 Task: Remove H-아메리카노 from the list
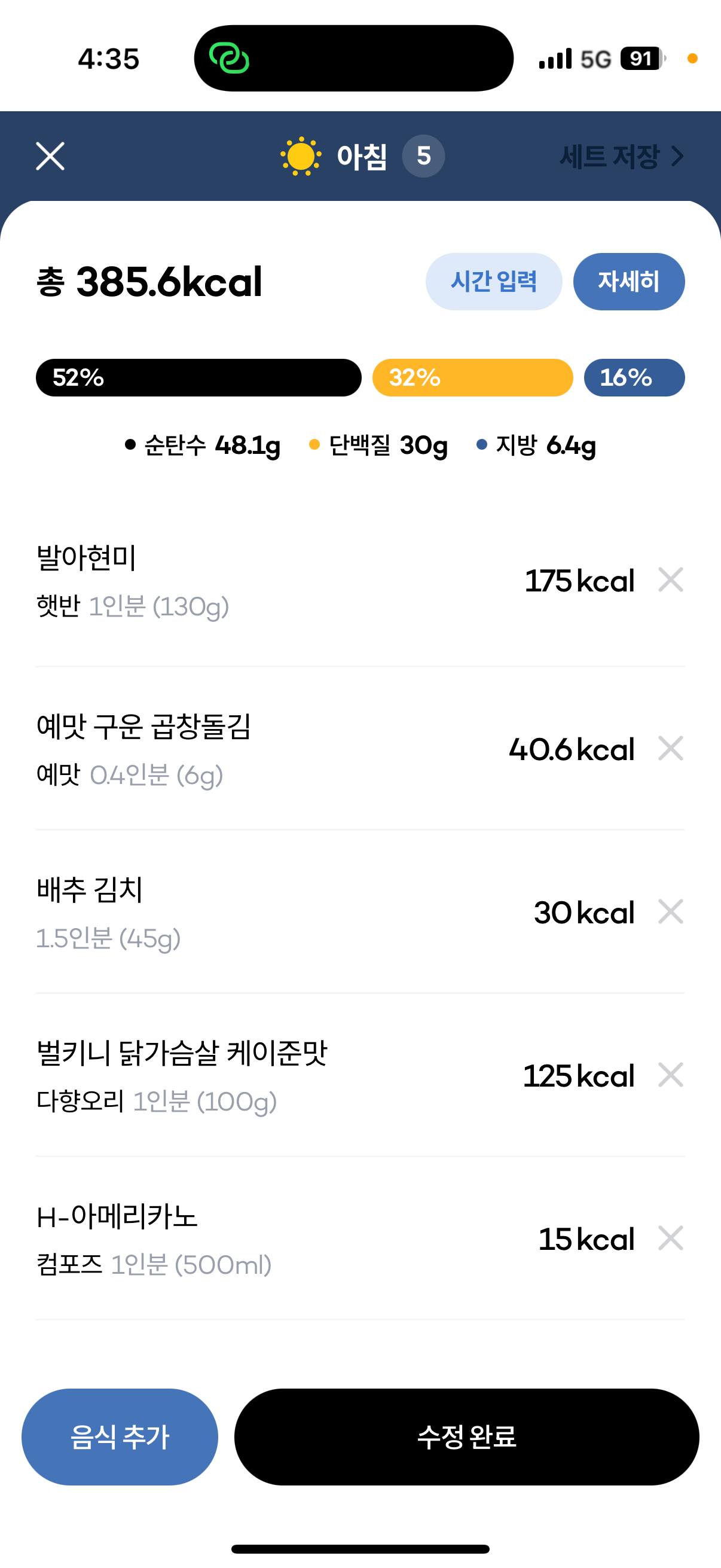[671, 1237]
